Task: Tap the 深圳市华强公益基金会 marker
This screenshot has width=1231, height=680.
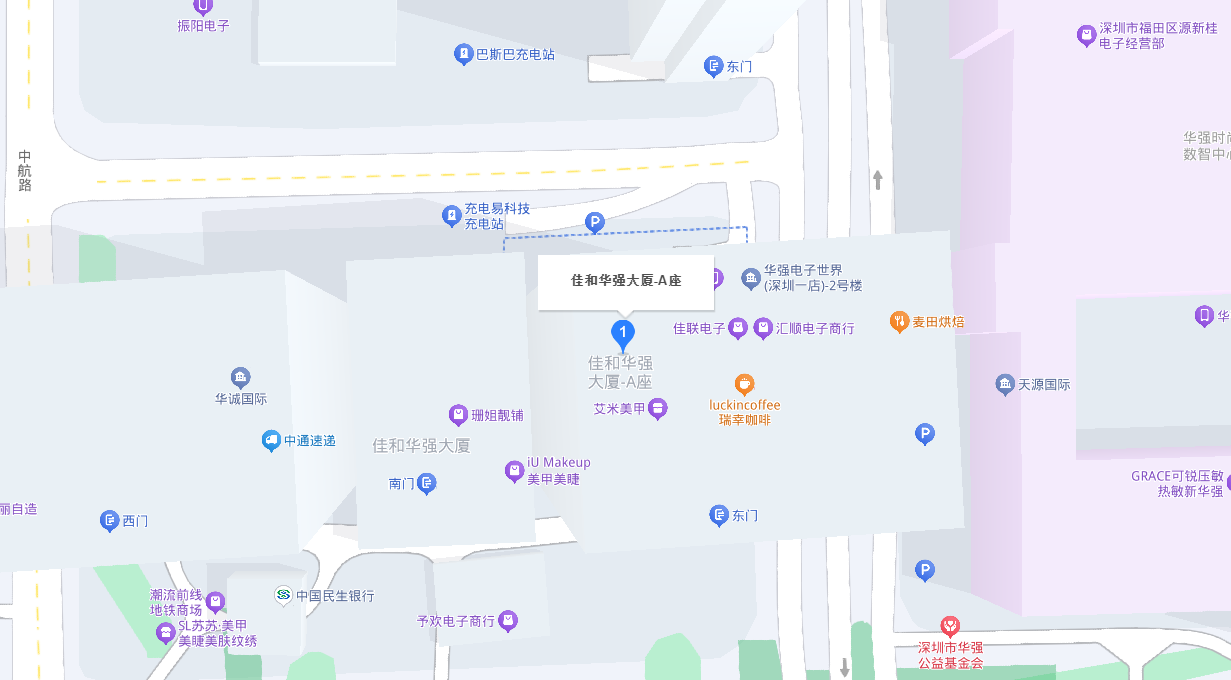Action: 950,626
